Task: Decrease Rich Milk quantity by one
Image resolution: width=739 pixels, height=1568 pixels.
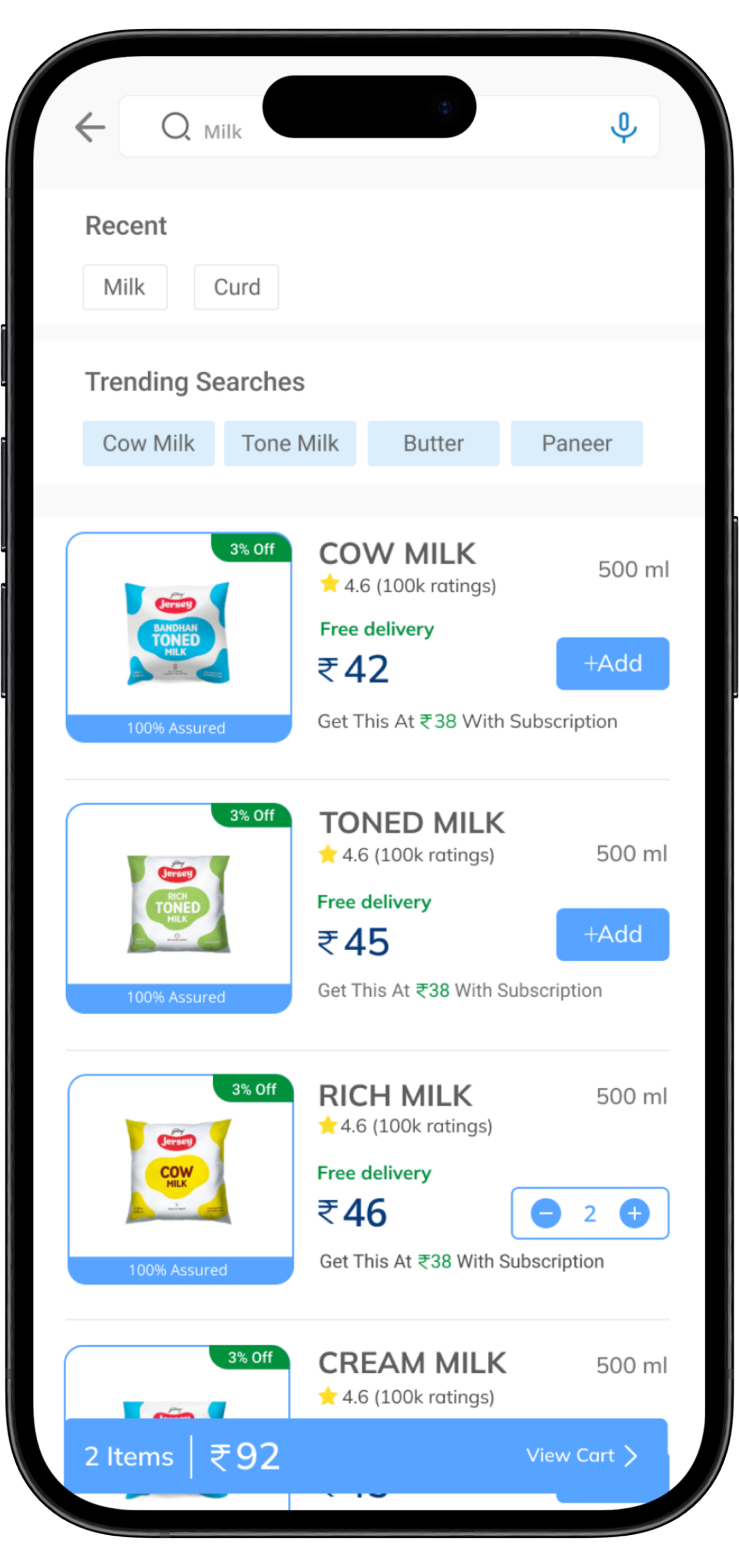Action: tap(546, 1213)
